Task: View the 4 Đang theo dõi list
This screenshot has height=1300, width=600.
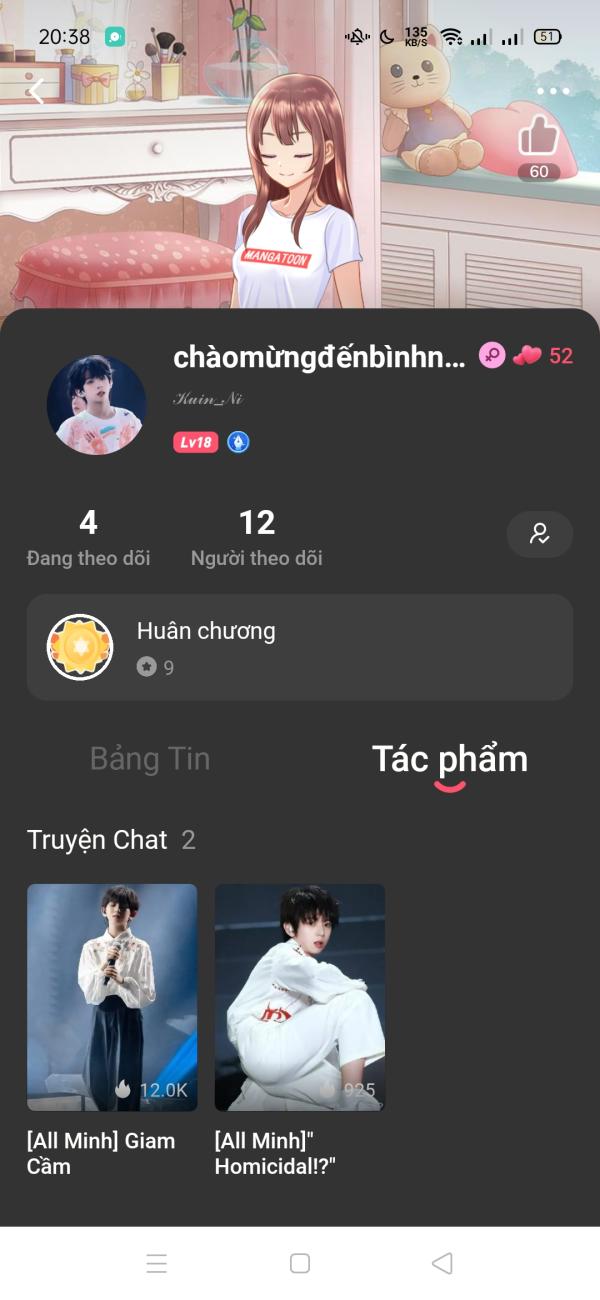Action: point(88,537)
